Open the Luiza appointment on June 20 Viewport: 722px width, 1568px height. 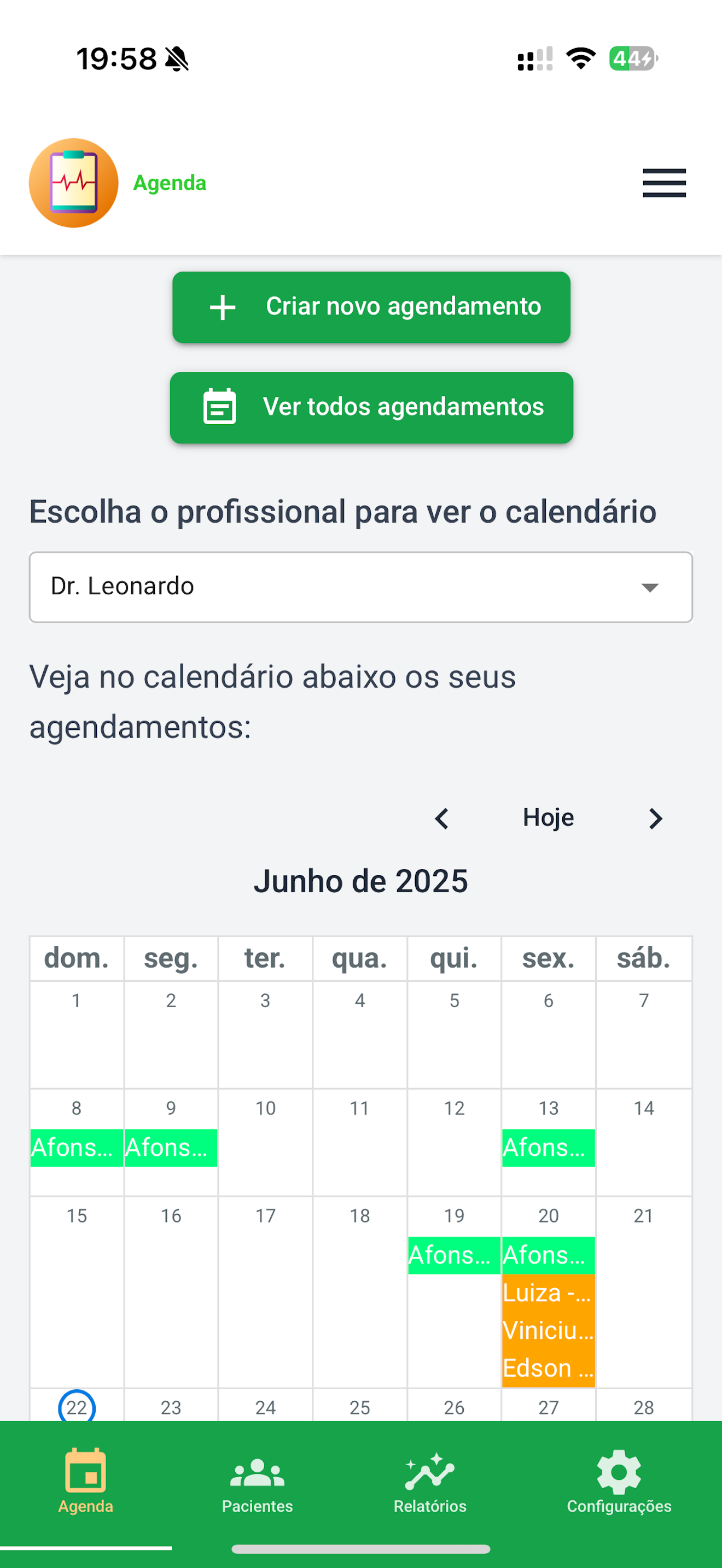point(548,1292)
